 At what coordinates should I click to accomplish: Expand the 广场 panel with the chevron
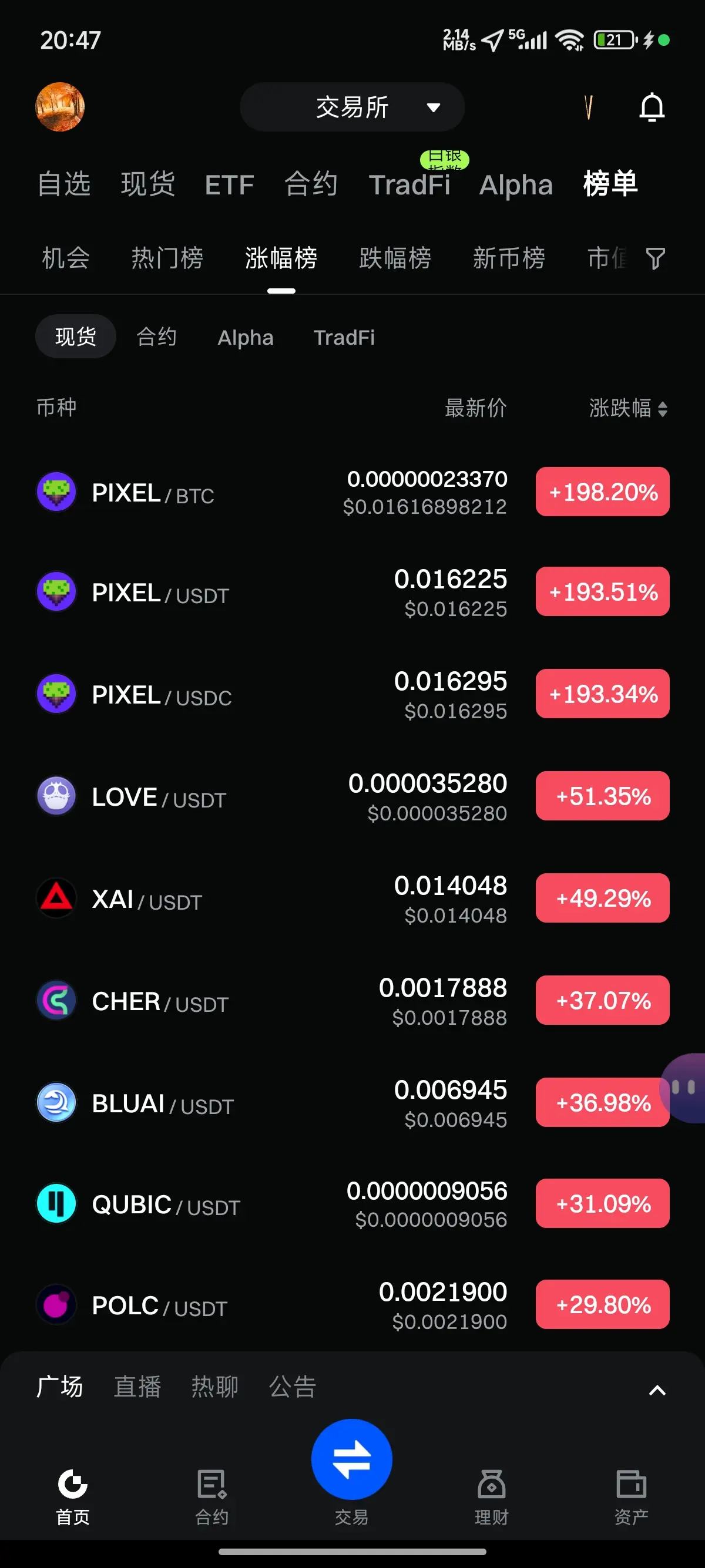click(657, 1389)
